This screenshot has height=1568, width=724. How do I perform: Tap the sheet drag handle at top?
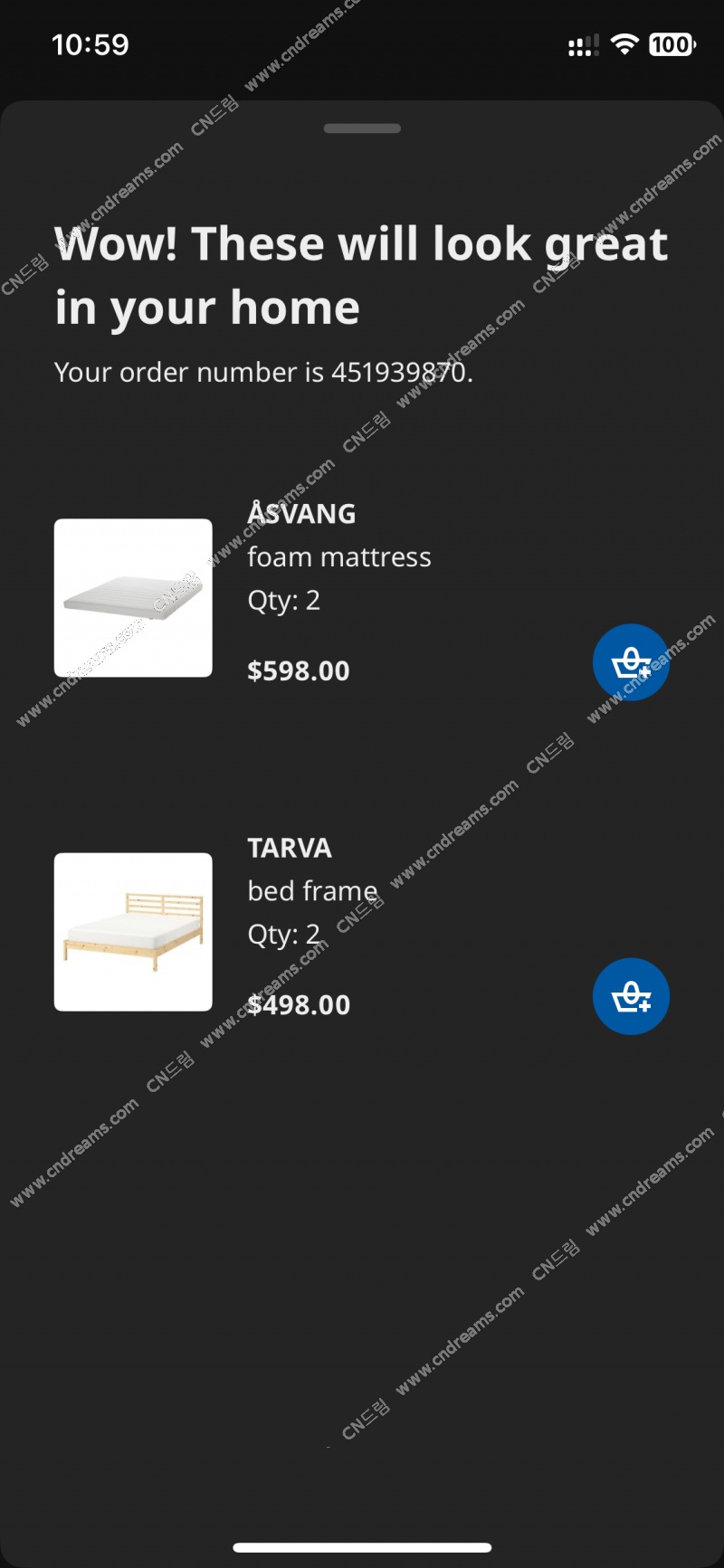click(x=362, y=128)
